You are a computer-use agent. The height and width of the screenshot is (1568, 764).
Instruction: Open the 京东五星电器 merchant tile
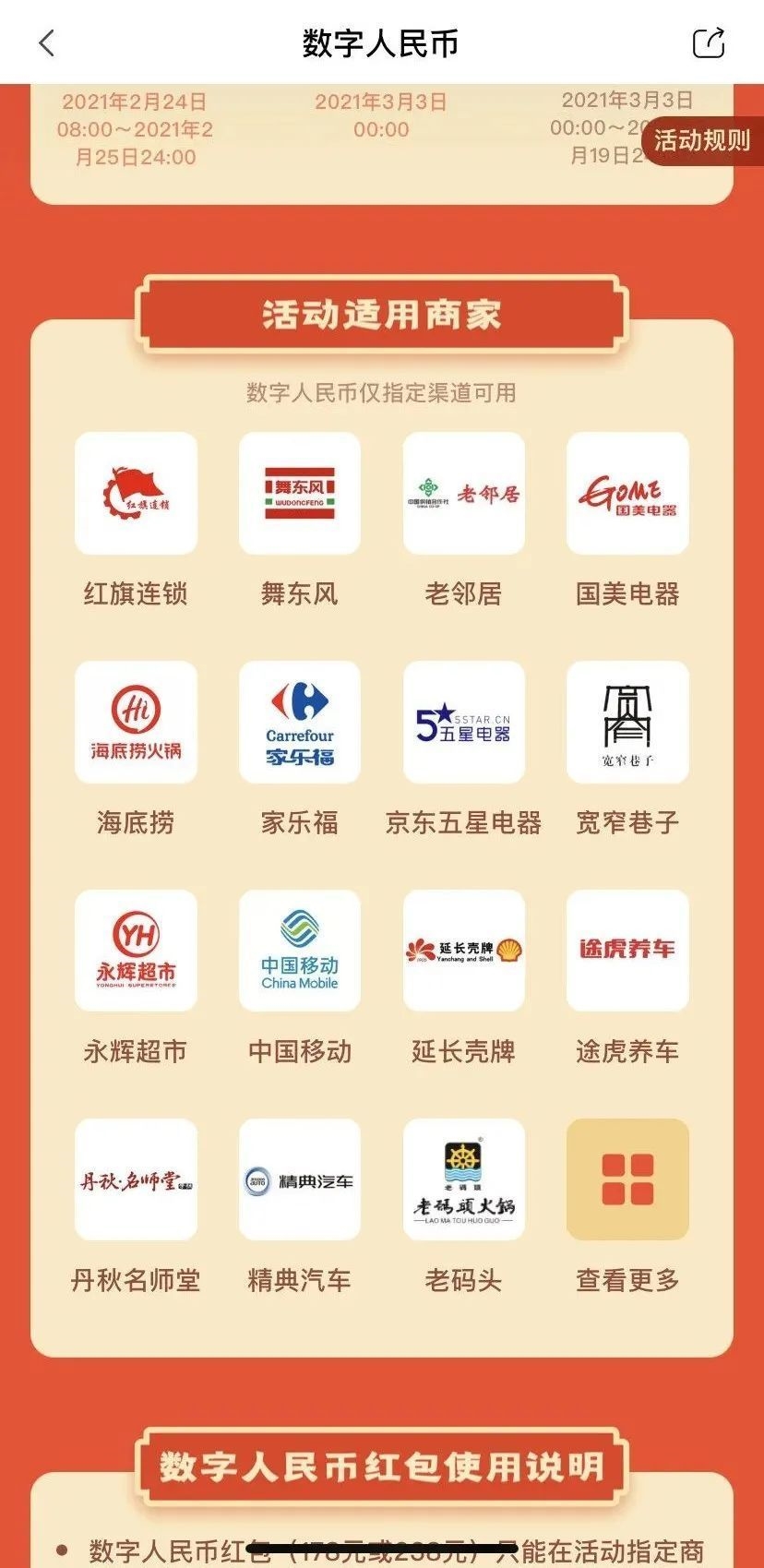[x=463, y=723]
